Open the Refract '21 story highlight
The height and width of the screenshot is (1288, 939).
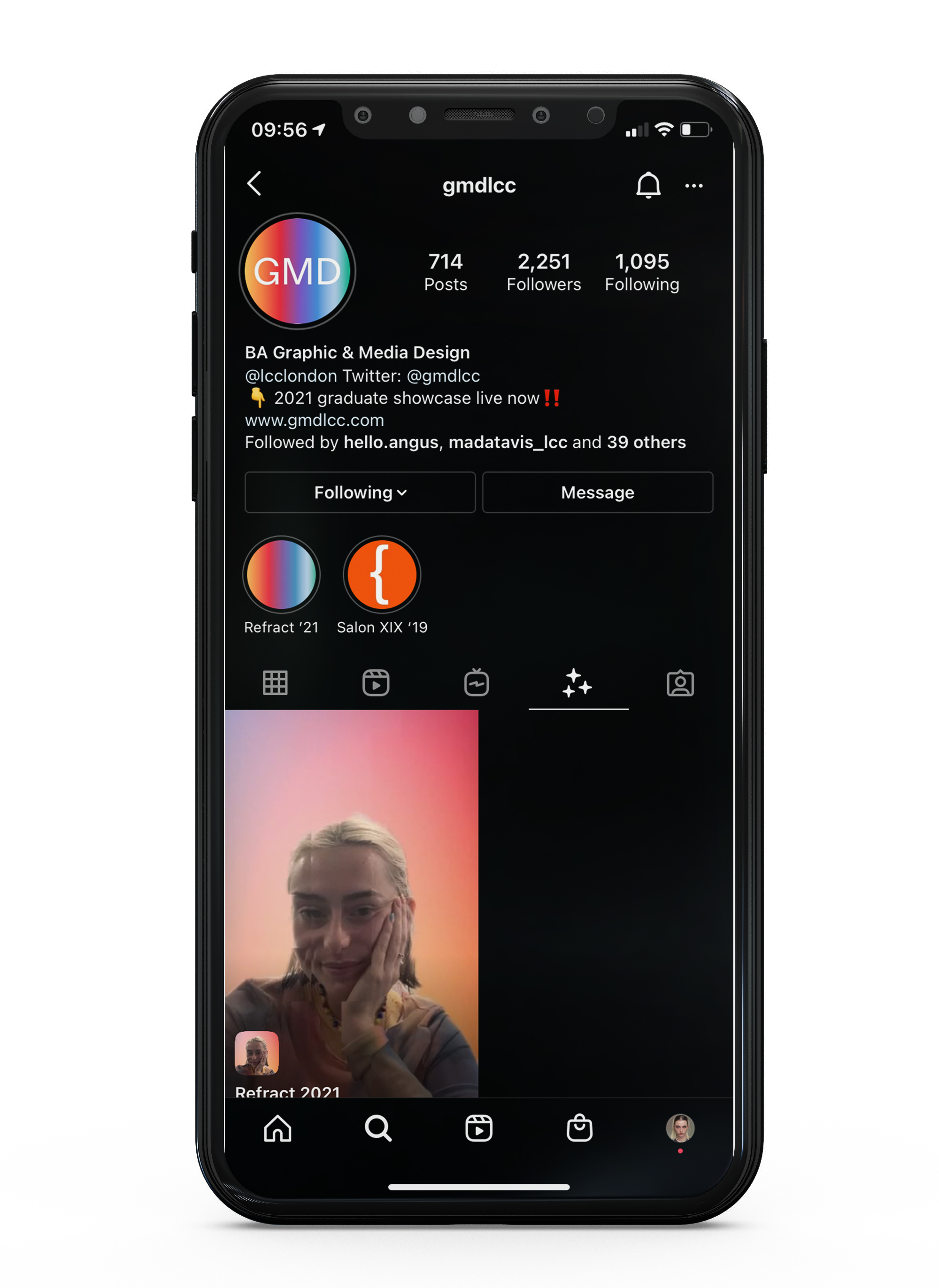pyautogui.click(x=281, y=575)
